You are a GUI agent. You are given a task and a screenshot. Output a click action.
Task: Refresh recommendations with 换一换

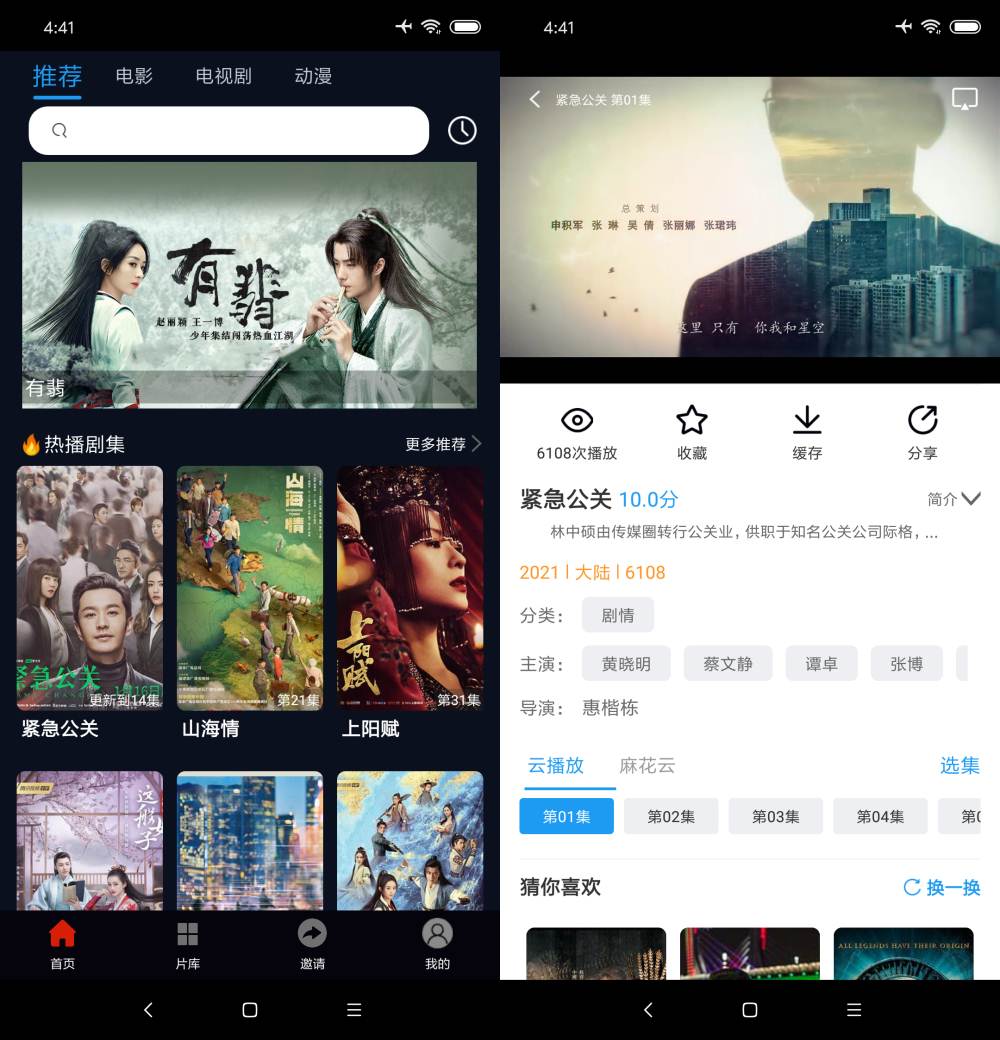[x=941, y=887]
